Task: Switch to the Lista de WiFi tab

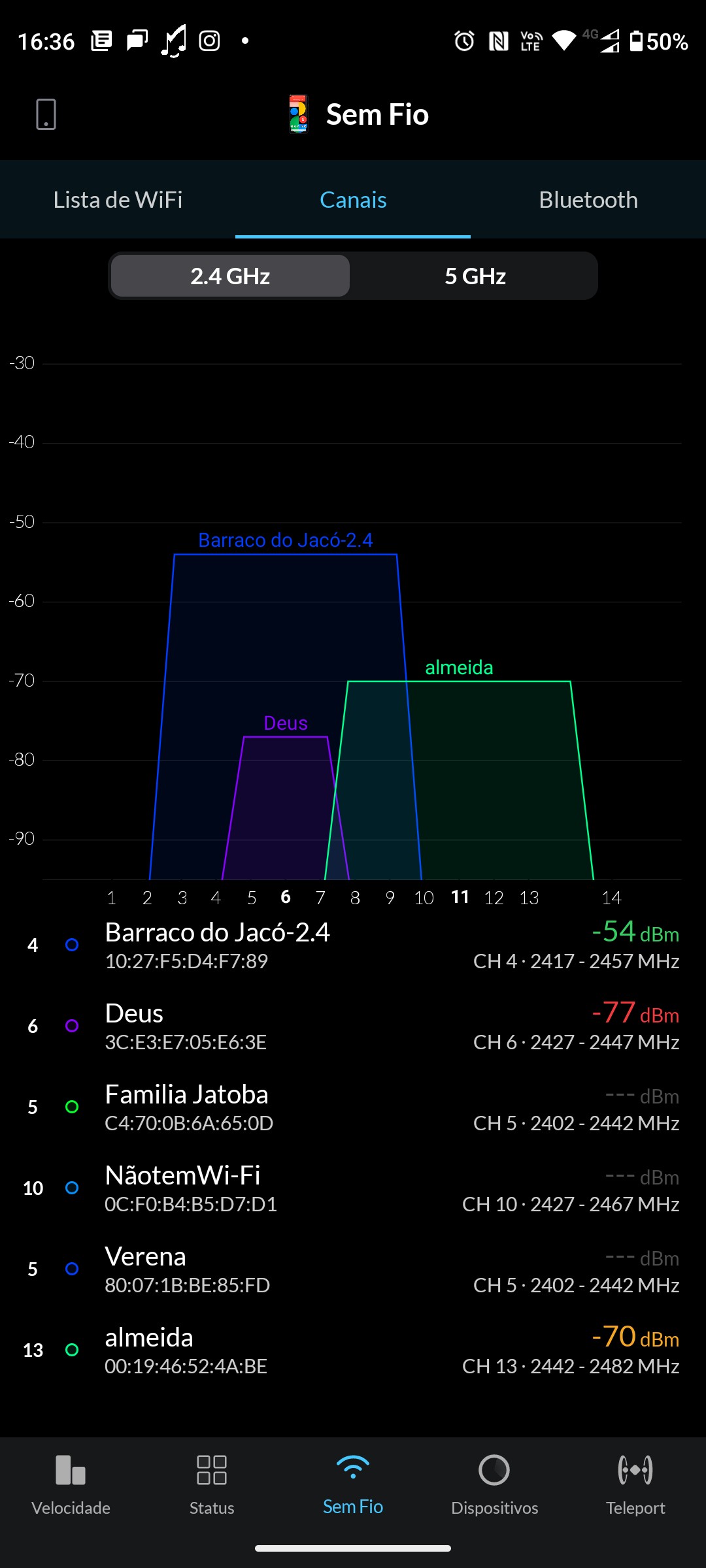Action: pos(118,200)
